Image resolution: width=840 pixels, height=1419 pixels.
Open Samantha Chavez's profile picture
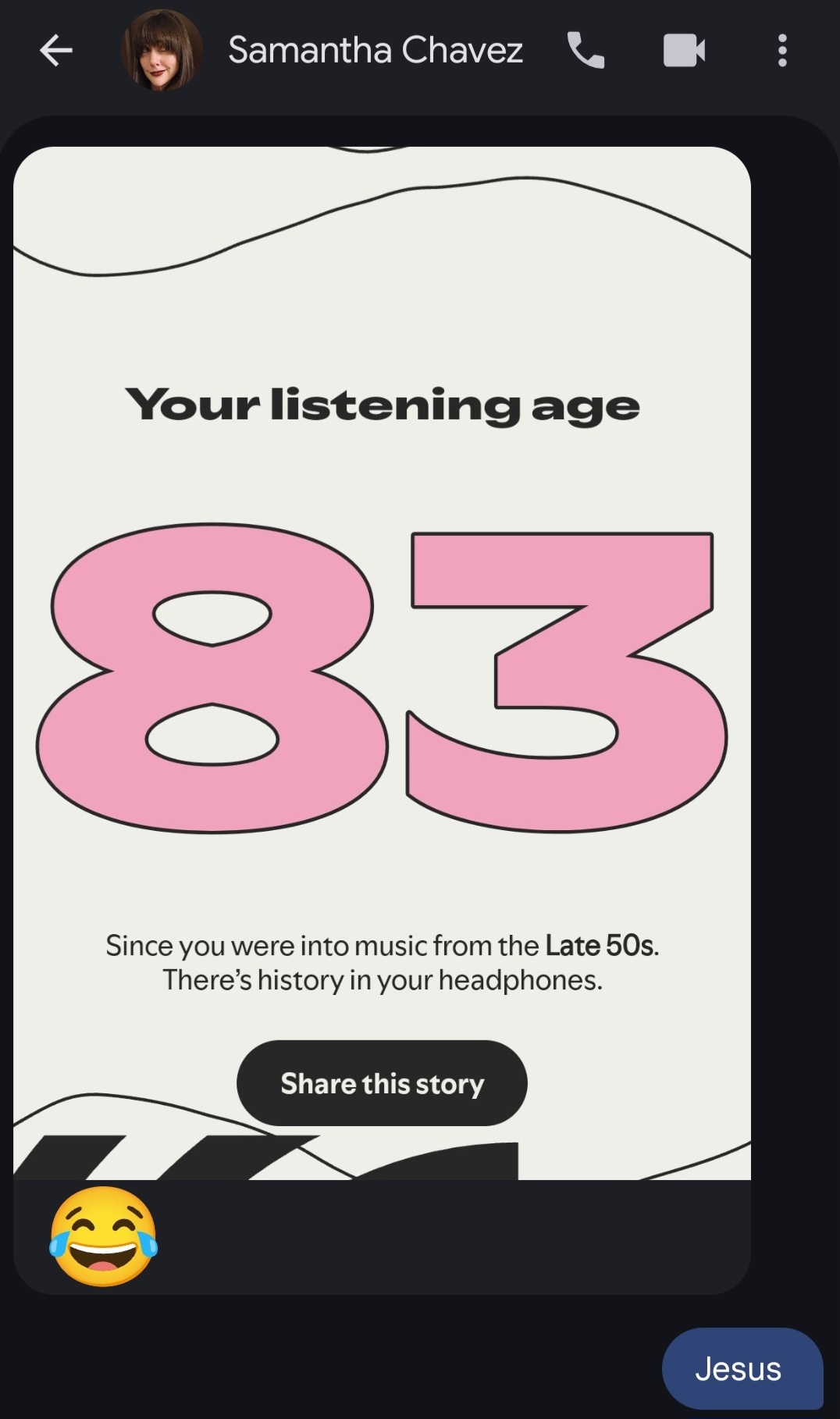point(162,51)
